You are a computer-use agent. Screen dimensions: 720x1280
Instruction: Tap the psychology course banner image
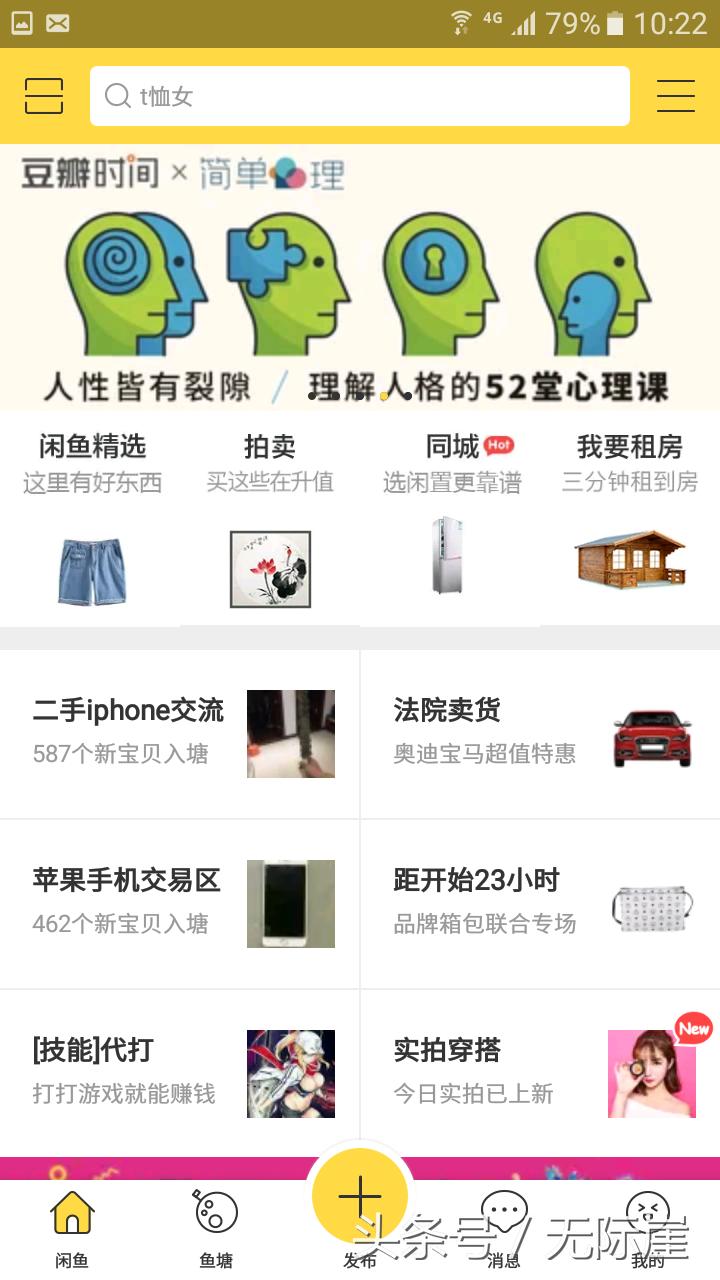(x=360, y=275)
